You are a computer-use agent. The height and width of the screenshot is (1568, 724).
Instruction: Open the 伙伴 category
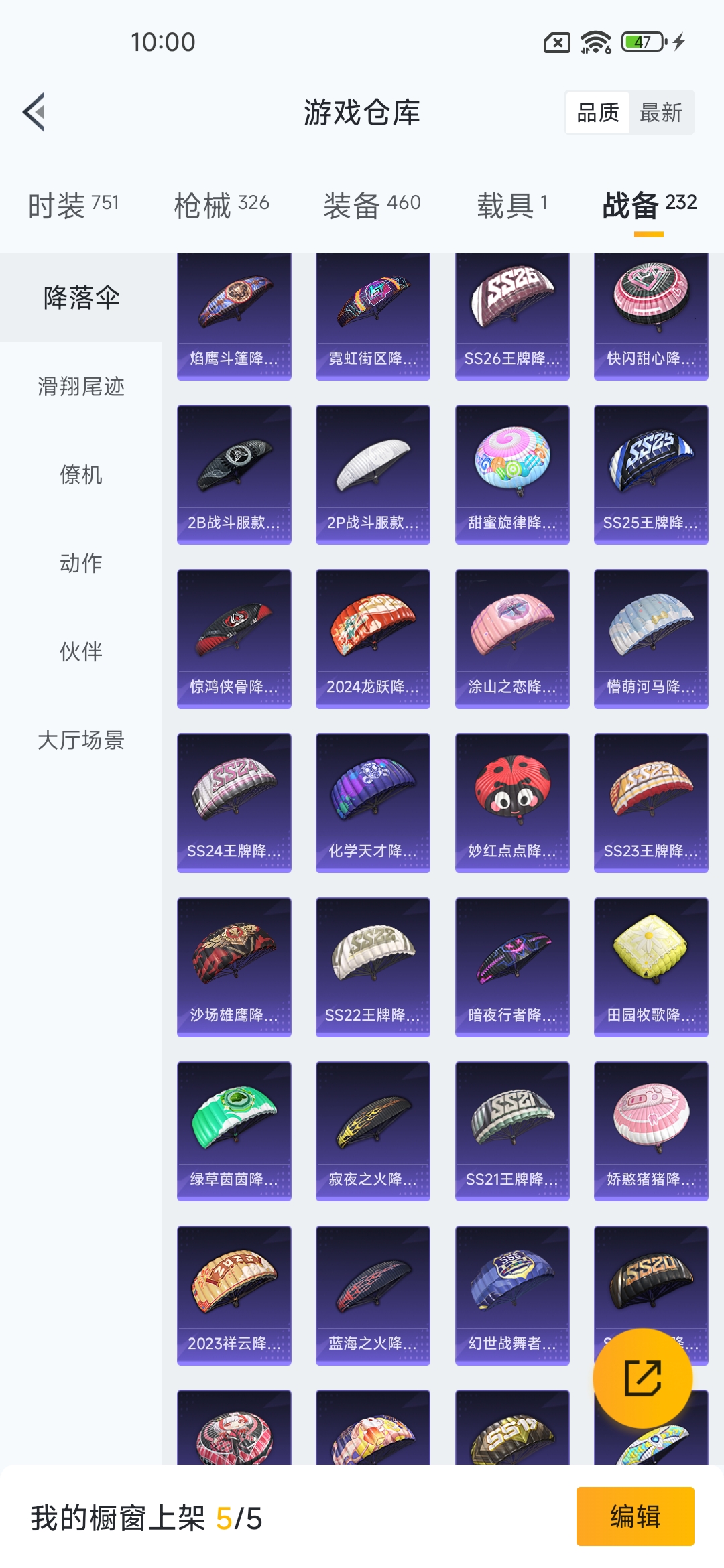pyautogui.click(x=81, y=652)
